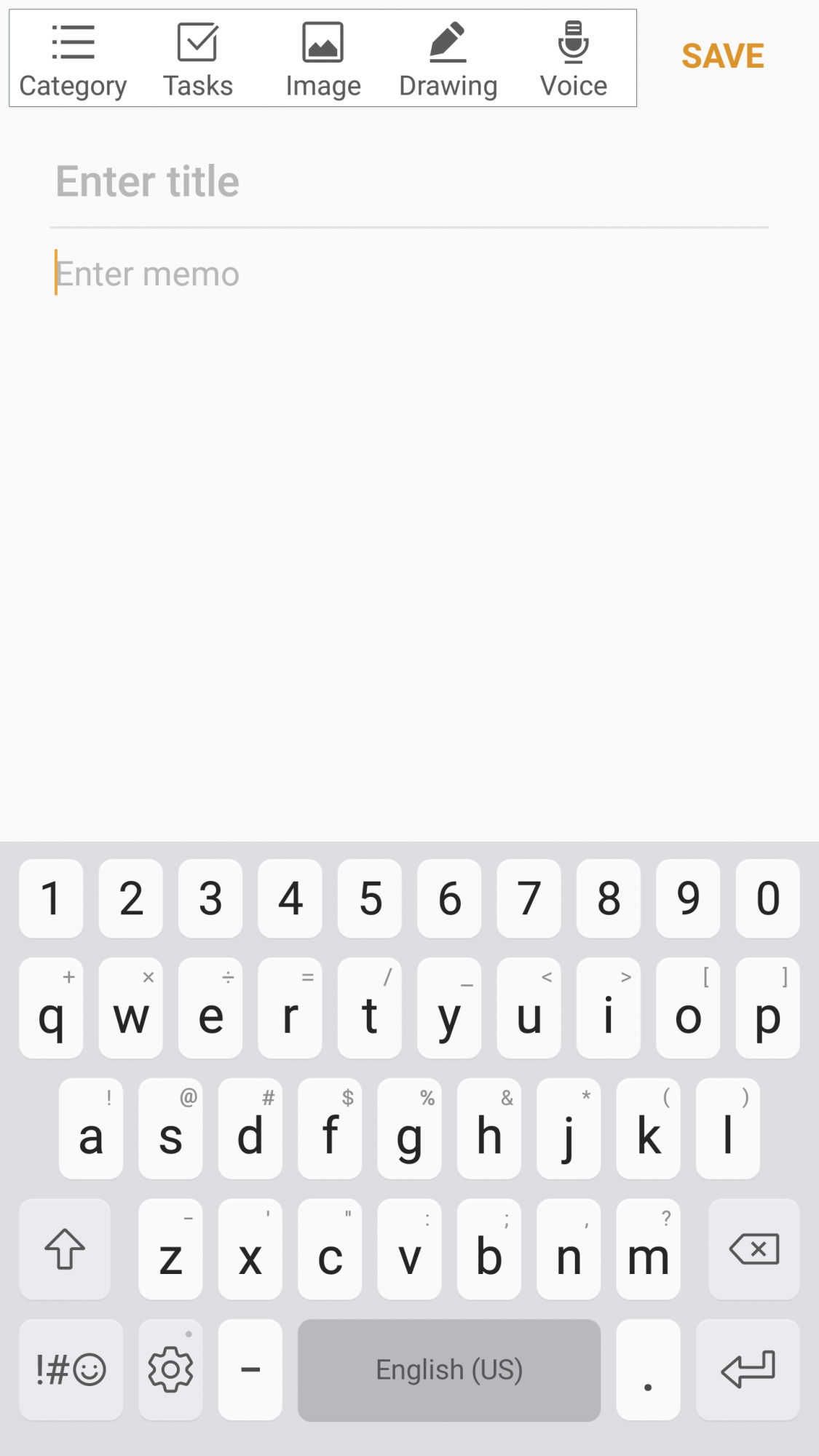Image resolution: width=819 pixels, height=1456 pixels.
Task: Open the Drawing tool
Action: 448,60
